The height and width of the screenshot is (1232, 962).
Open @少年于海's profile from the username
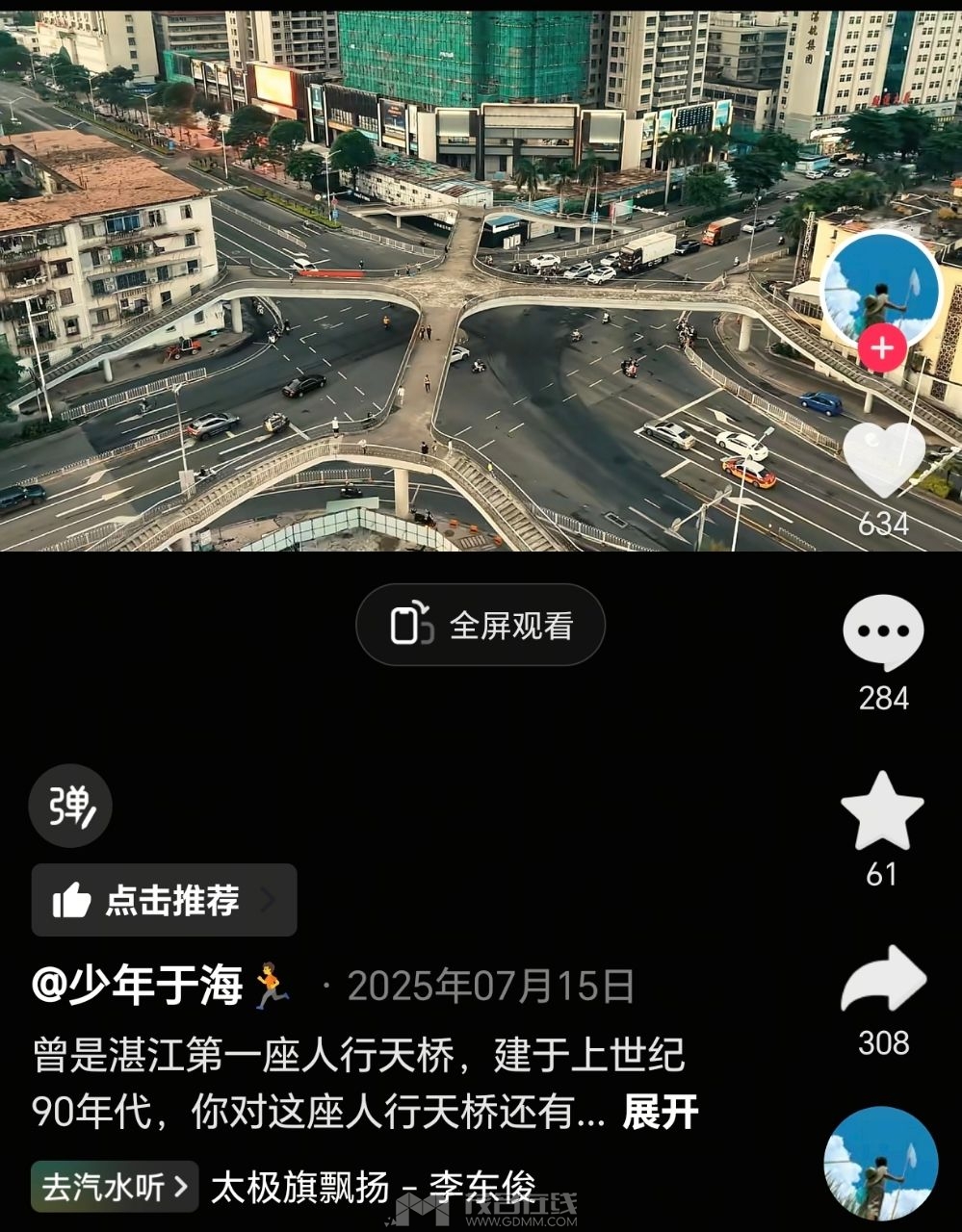tap(138, 987)
